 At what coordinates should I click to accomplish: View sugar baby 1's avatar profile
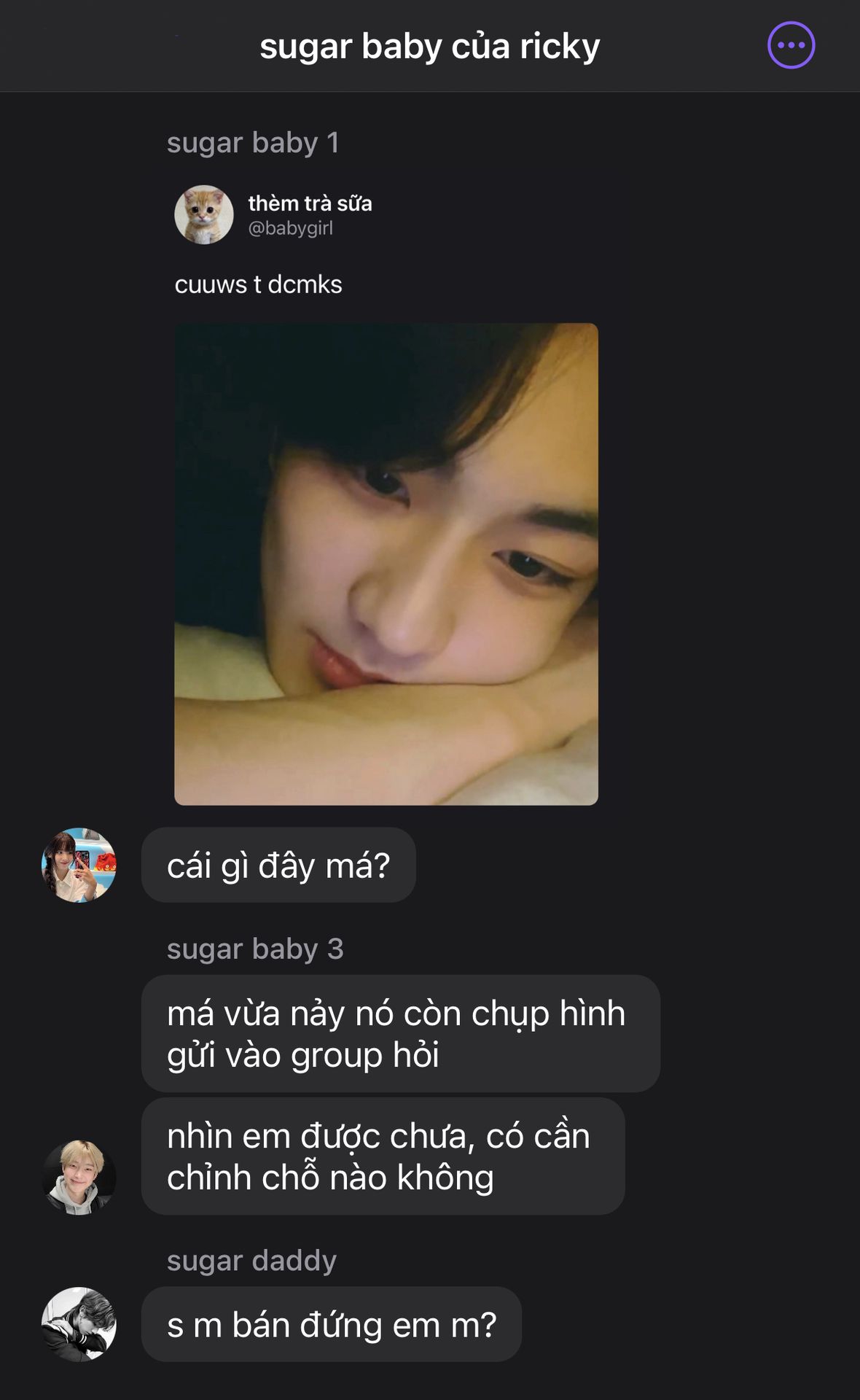(x=79, y=865)
